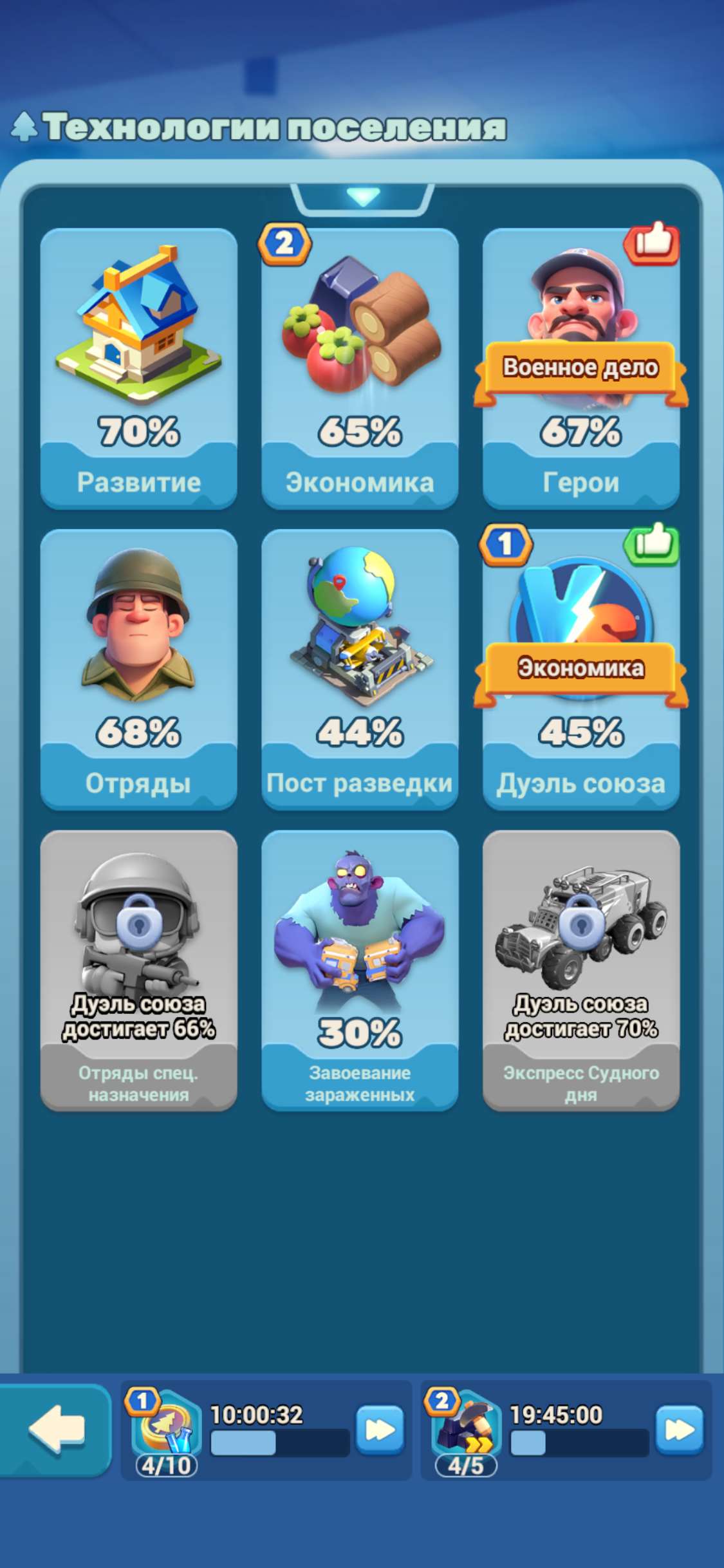This screenshot has width=724, height=1568.
Task: Tap locked Экспресс Судного дня card
Action: pos(580,970)
